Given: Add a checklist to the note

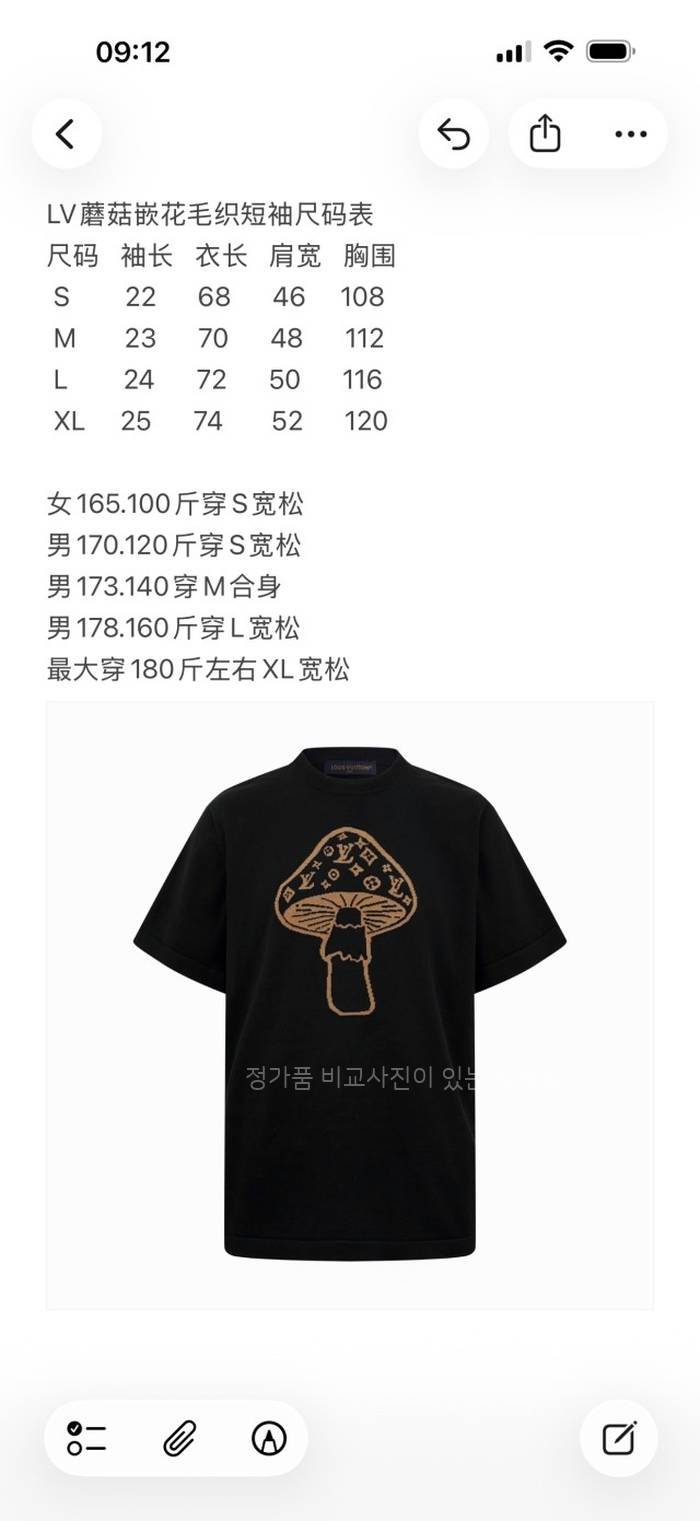Looking at the screenshot, I should (87, 1438).
